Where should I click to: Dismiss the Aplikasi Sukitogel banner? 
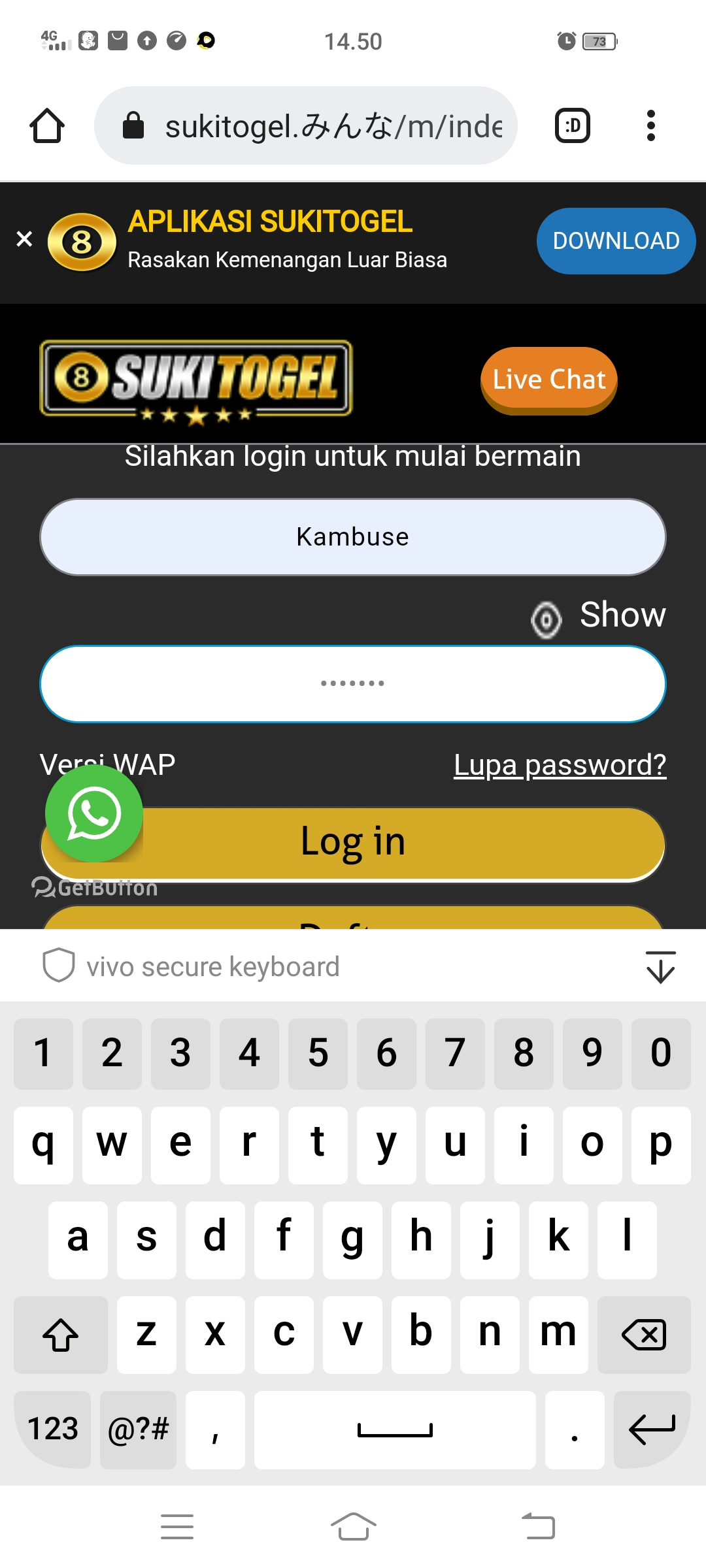point(24,239)
